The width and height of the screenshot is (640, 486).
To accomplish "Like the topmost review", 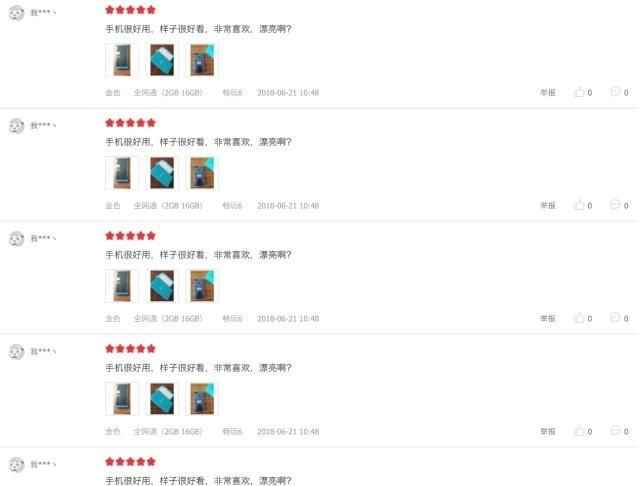I will coord(580,92).
